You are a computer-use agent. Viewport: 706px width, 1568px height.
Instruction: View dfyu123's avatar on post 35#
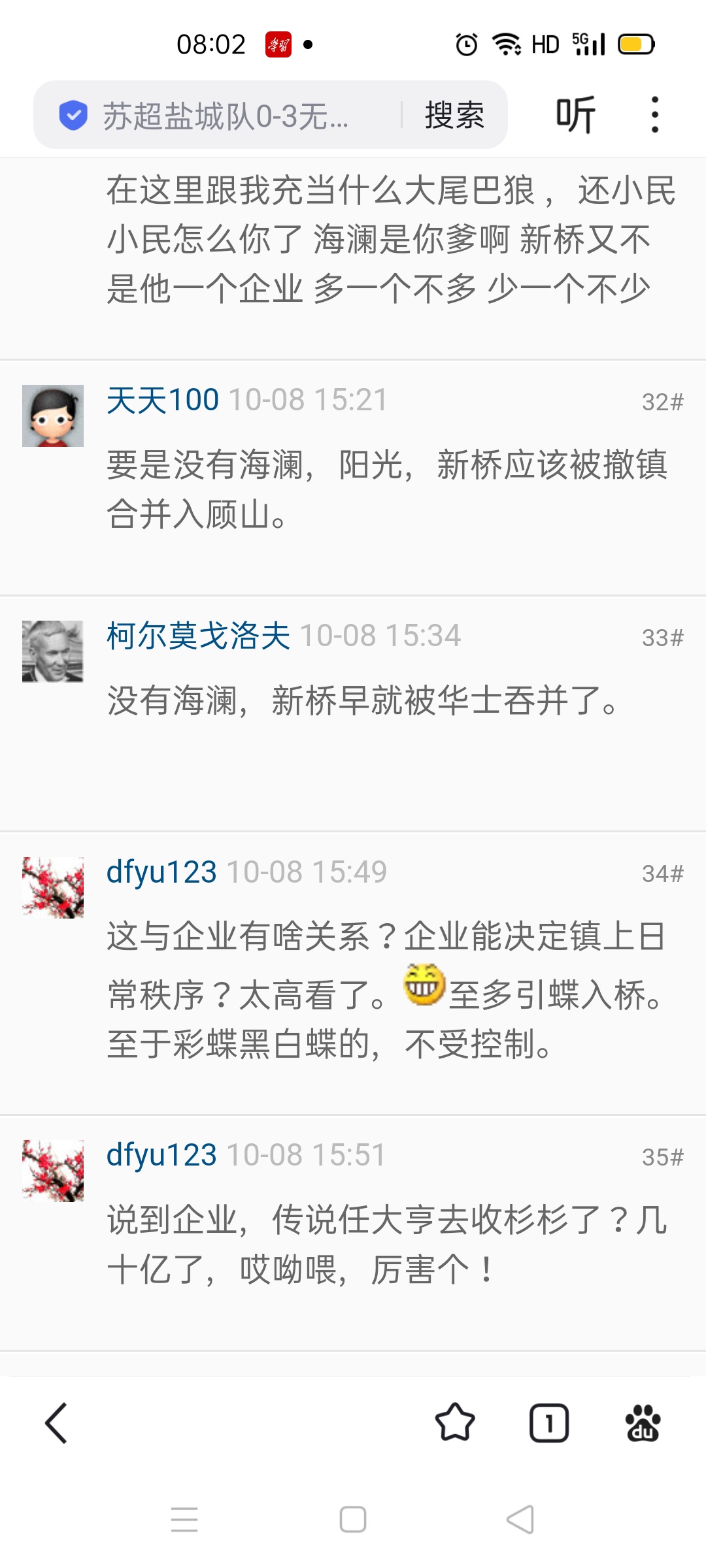point(53,1171)
